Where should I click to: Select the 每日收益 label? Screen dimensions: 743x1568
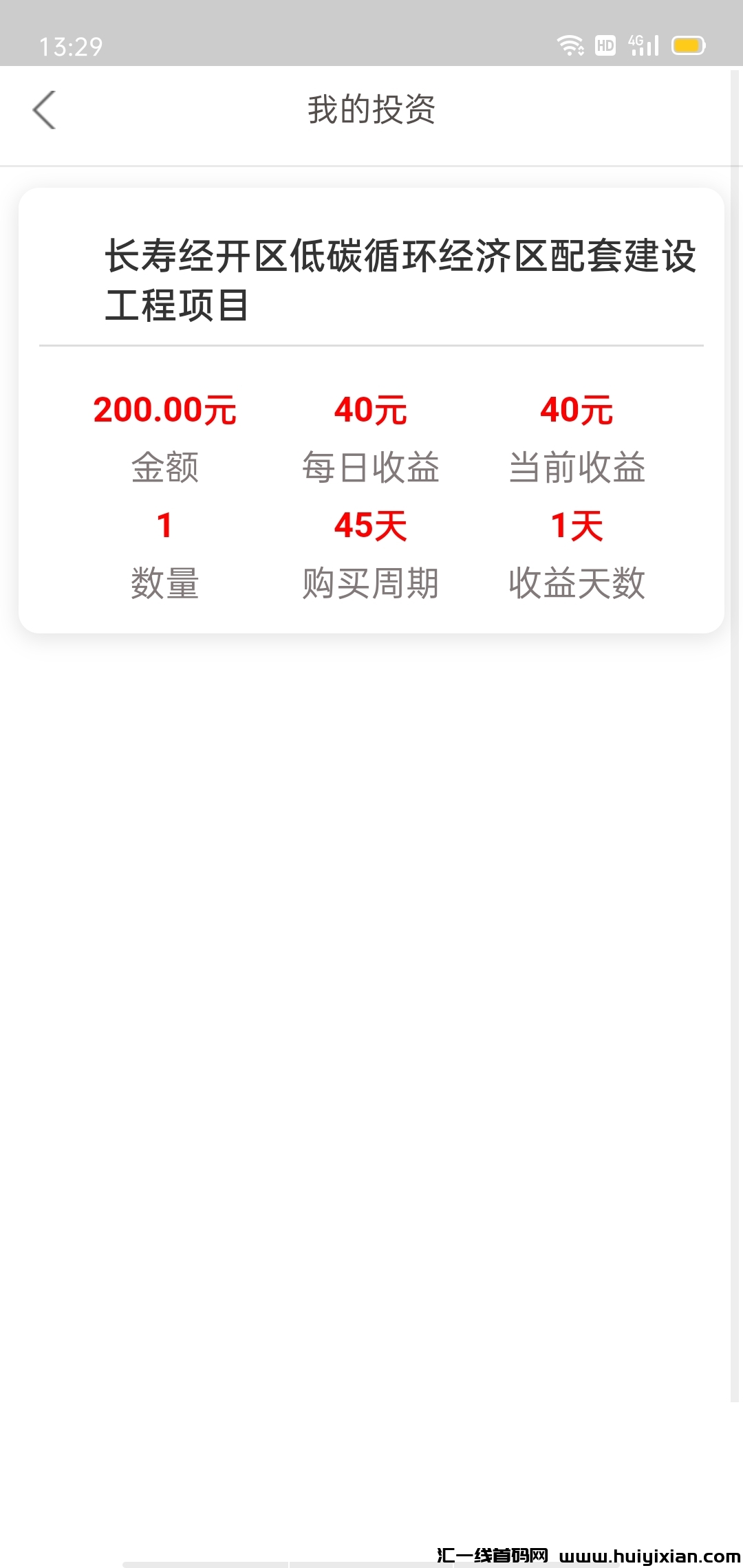[x=370, y=468]
